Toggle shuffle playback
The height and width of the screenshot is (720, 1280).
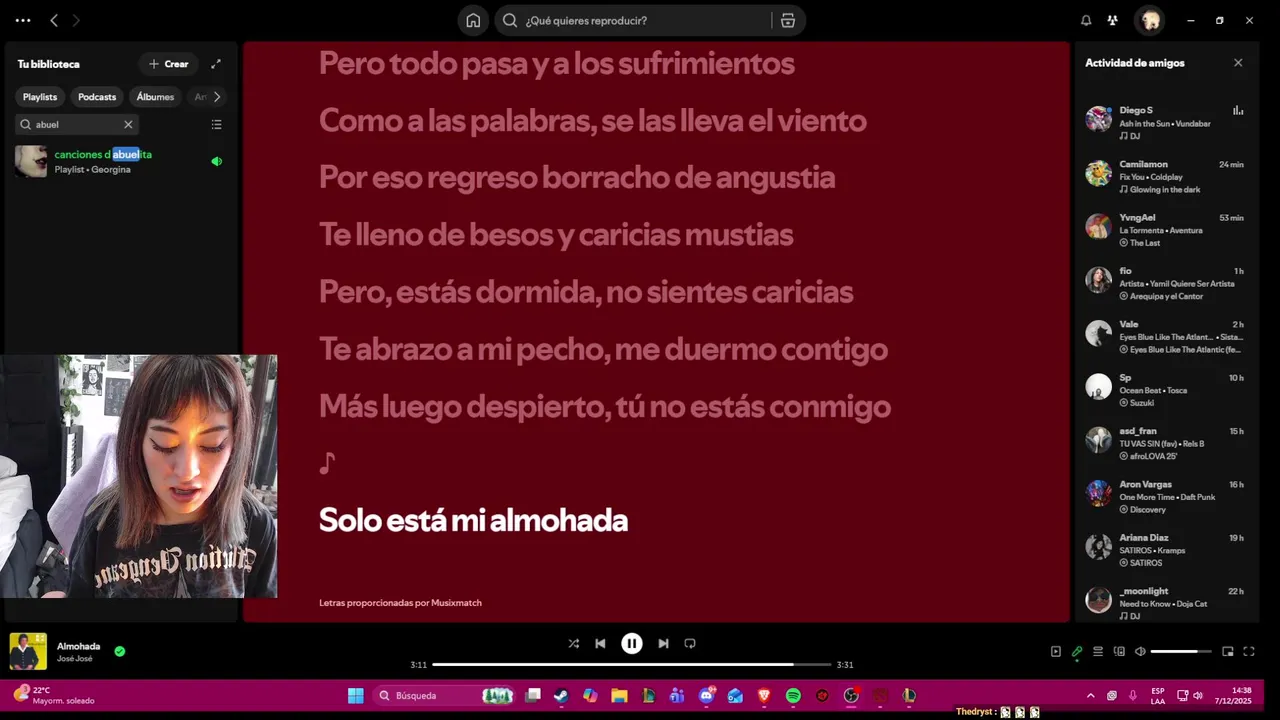(573, 644)
